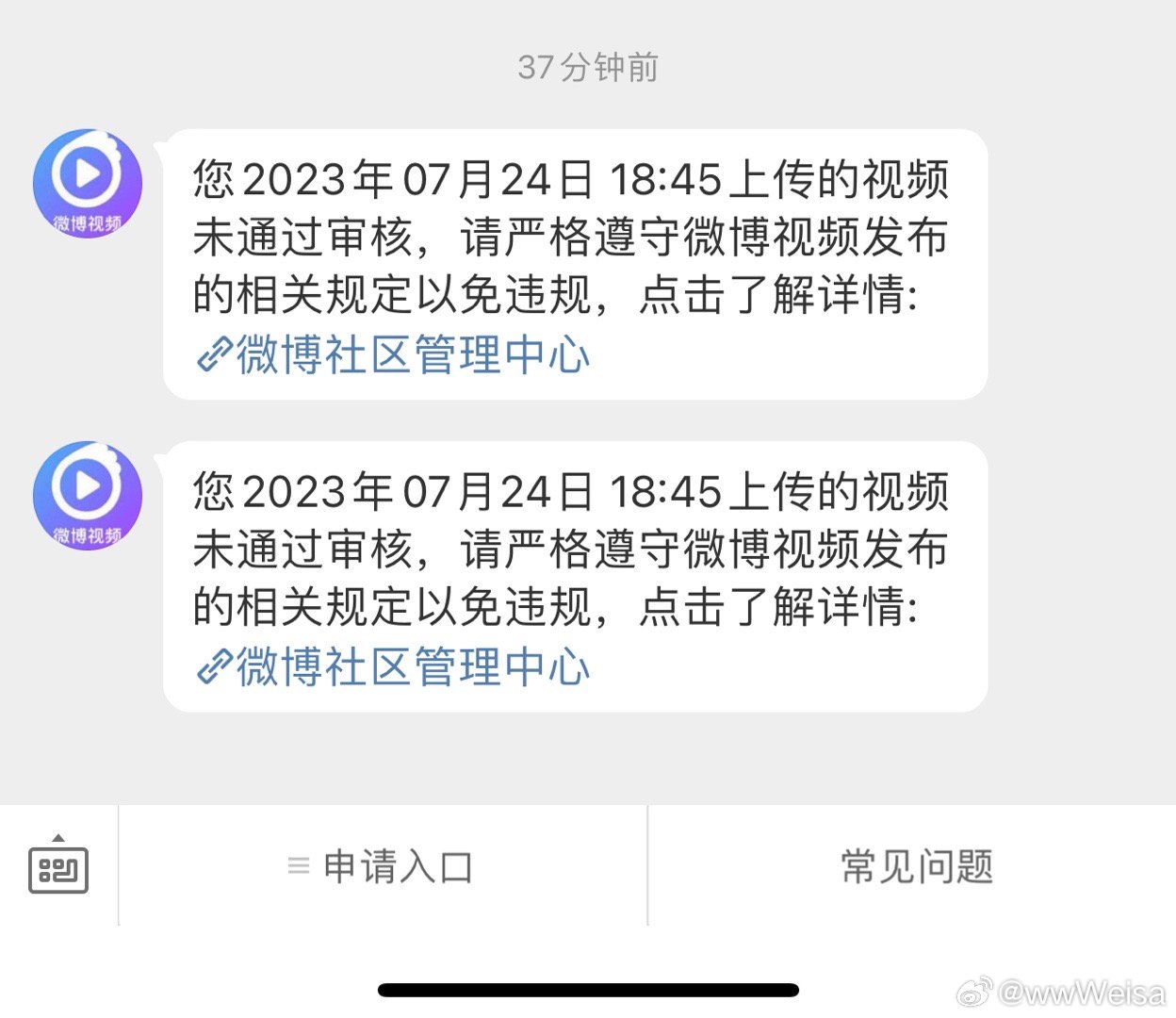1176x1018 pixels.
Task: Open the 申请入口 menu
Action: (x=382, y=866)
